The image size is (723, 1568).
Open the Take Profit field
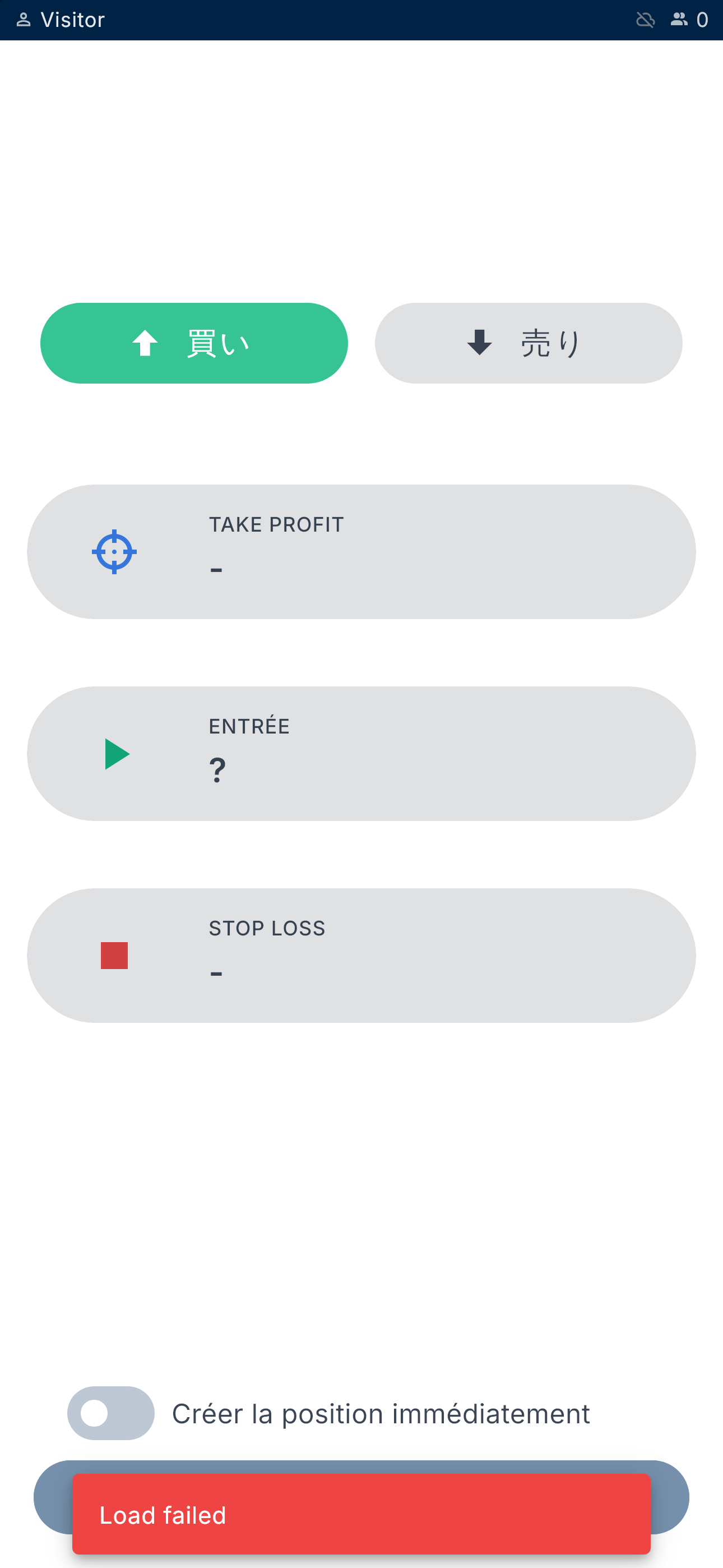(361, 551)
